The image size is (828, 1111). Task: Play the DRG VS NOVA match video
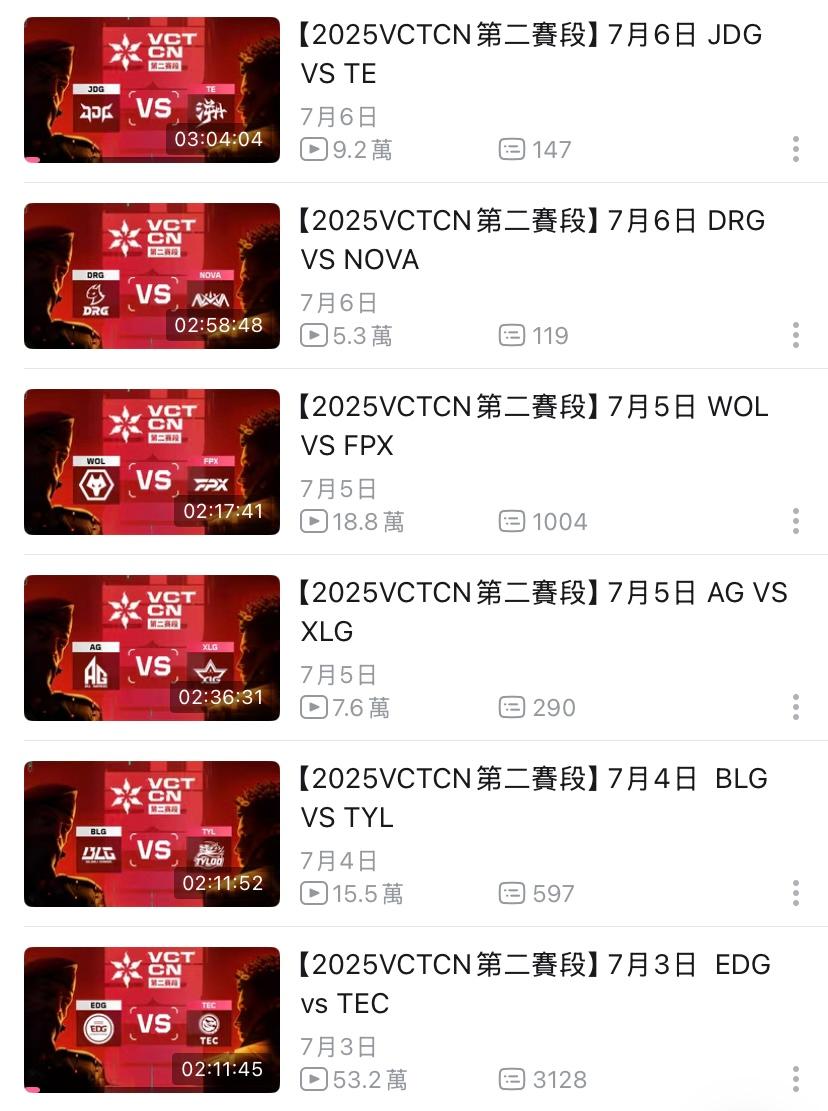tap(152, 276)
